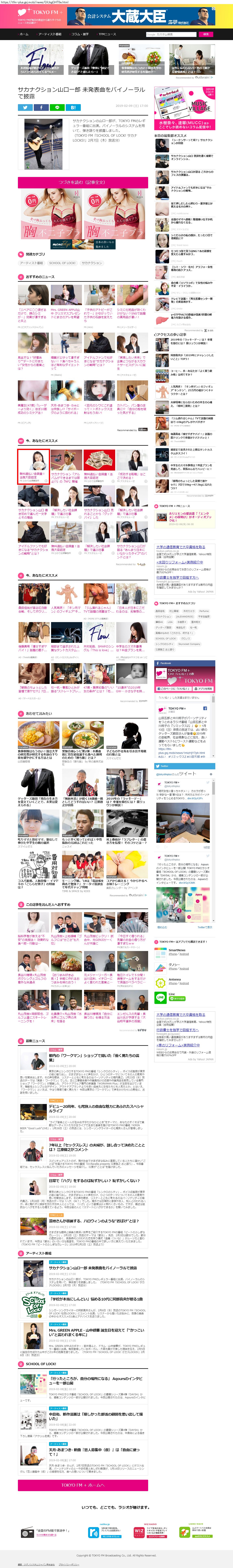Share this article on Twitter
This screenshot has height=1568, width=233.
point(25,107)
